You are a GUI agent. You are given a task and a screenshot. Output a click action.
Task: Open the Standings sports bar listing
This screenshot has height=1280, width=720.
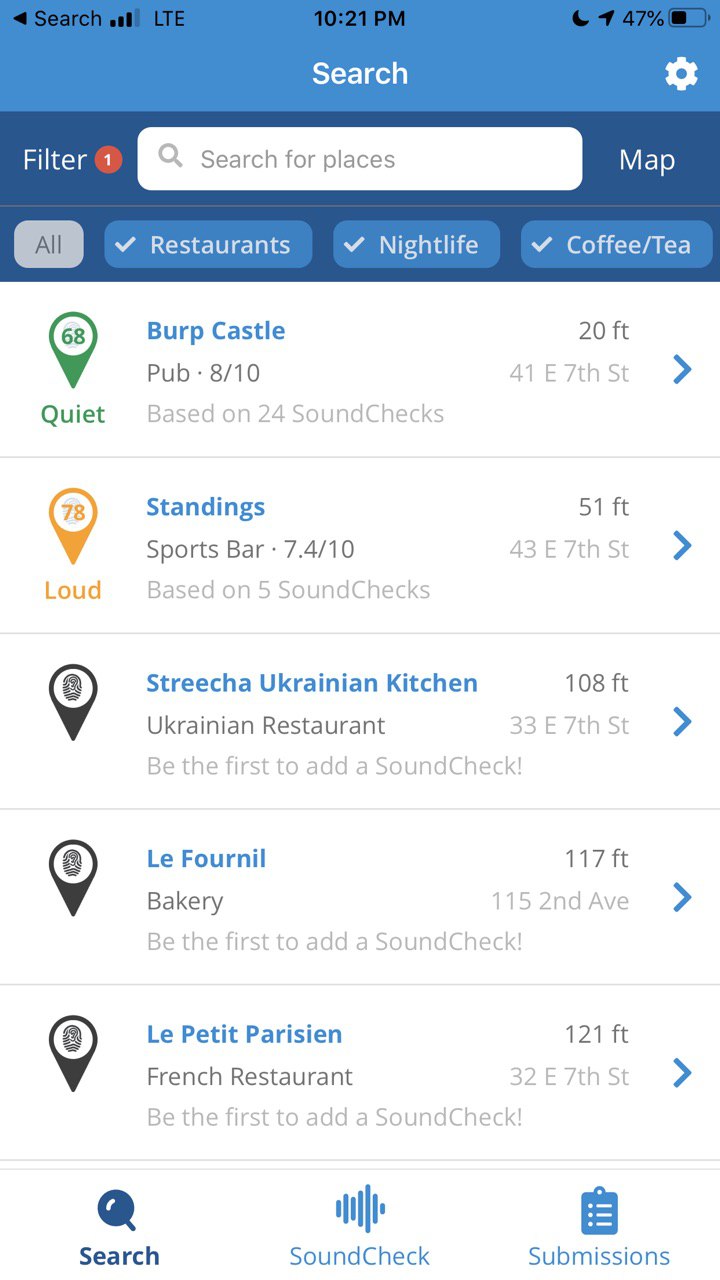click(x=360, y=546)
